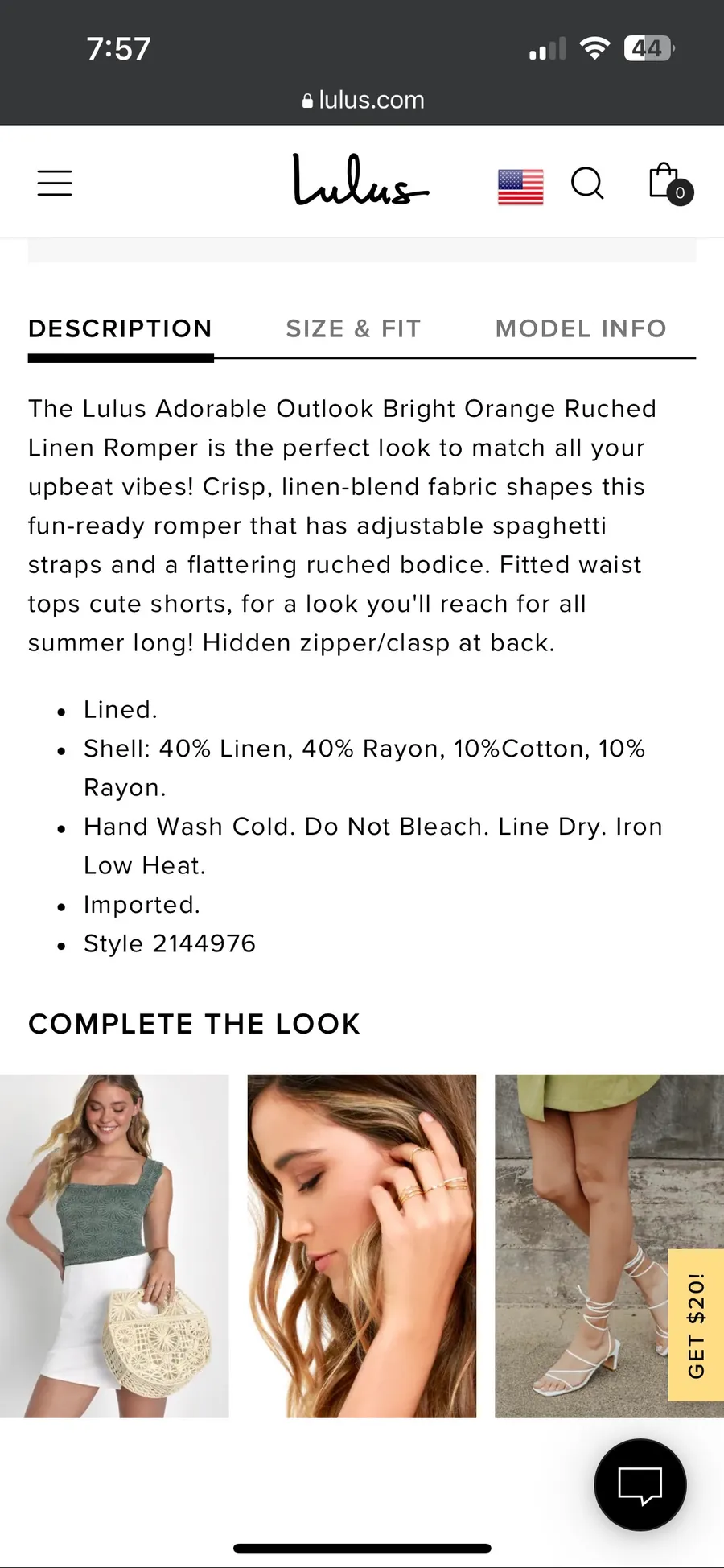
Task: Open the hamburger menu
Action: (x=55, y=183)
